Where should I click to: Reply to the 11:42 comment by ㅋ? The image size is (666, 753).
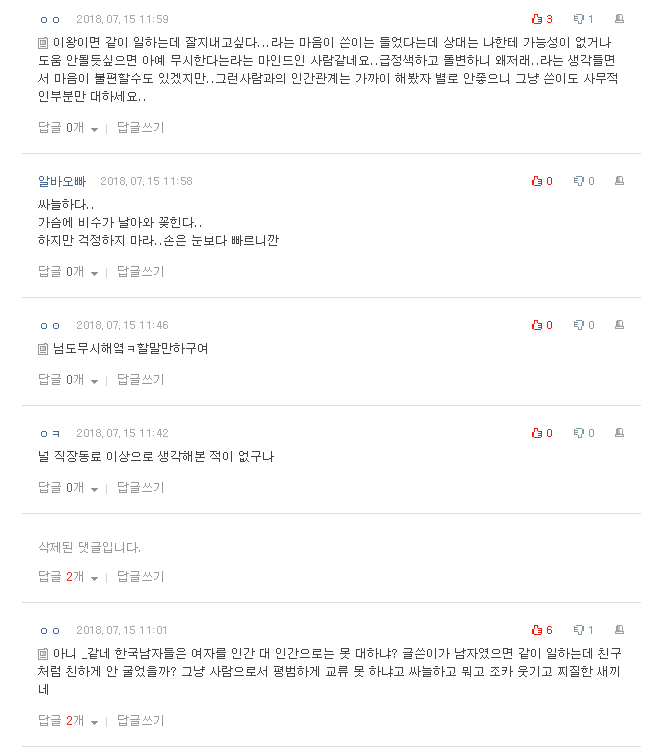pos(140,488)
